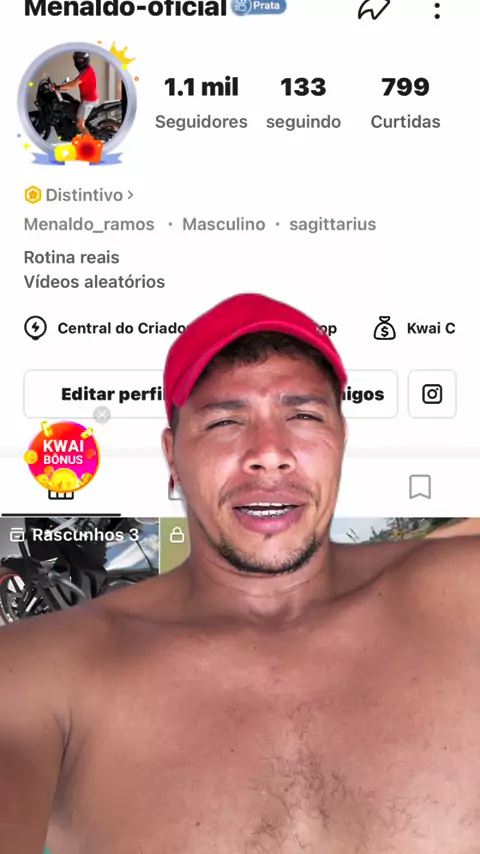
Task: Share the Menaldo-oficial profile
Action: click(x=374, y=10)
